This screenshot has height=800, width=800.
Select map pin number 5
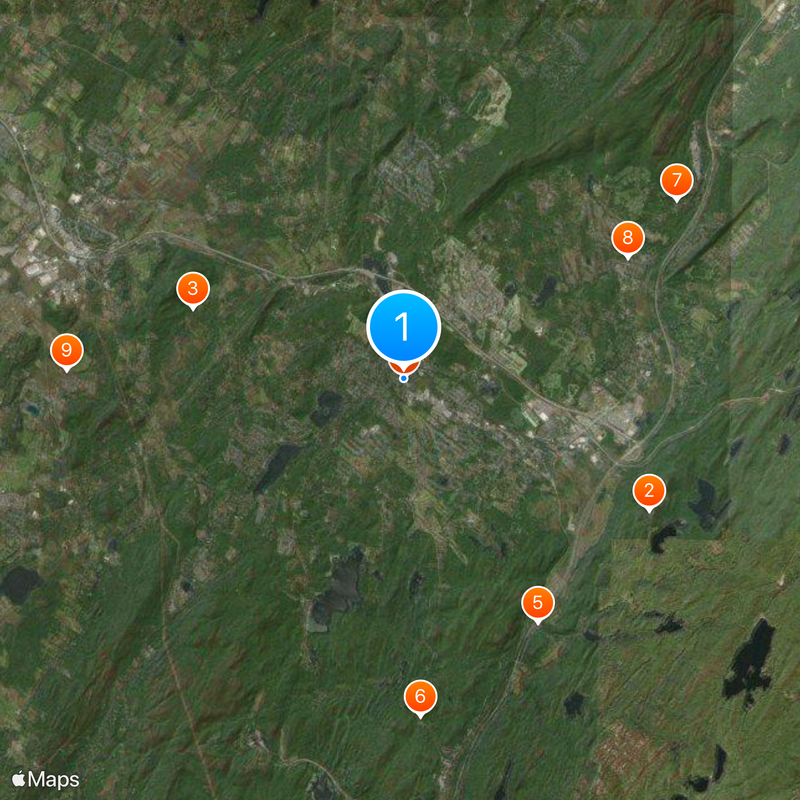[537, 603]
